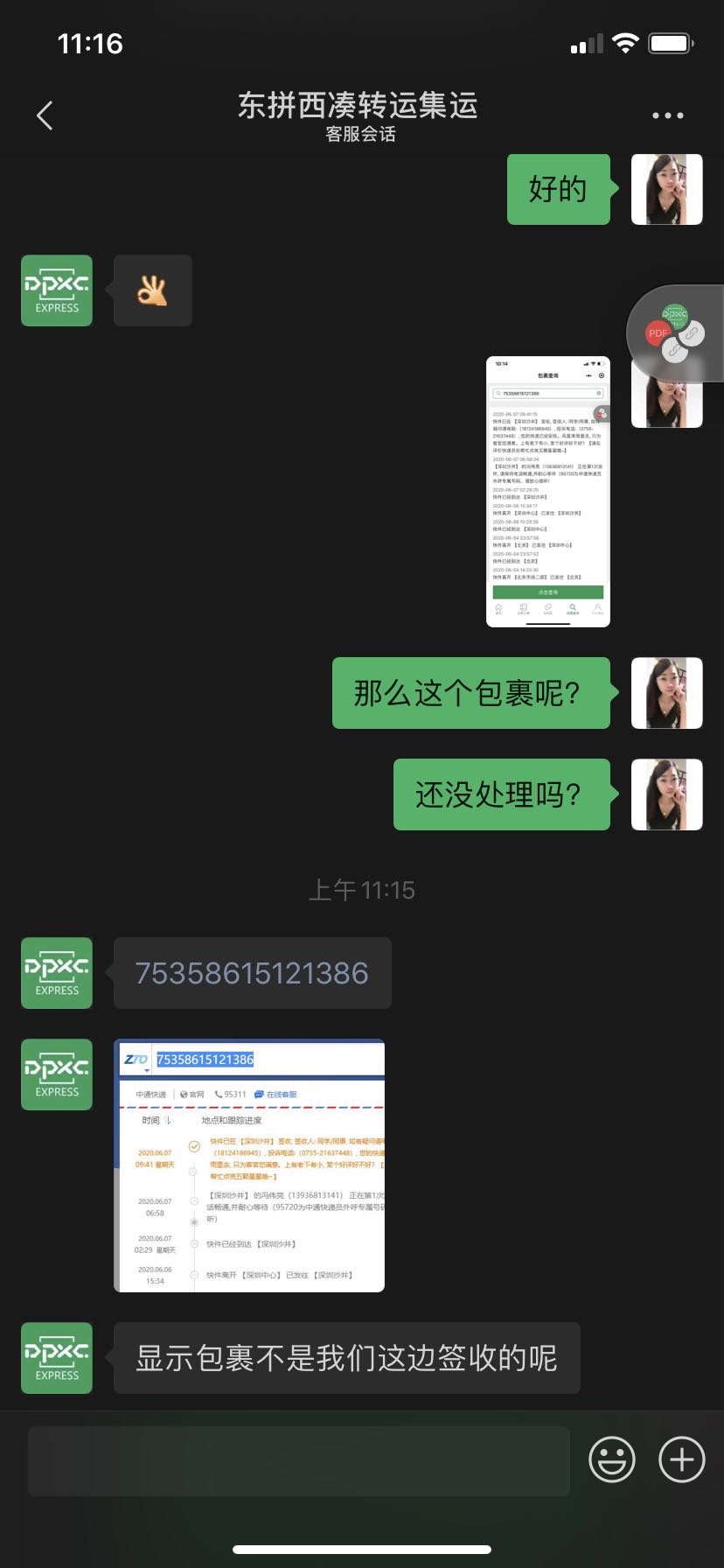Image resolution: width=724 pixels, height=1568 pixels.
Task: Tap DPXC Express avatar beside the OK emoji
Action: (x=57, y=290)
